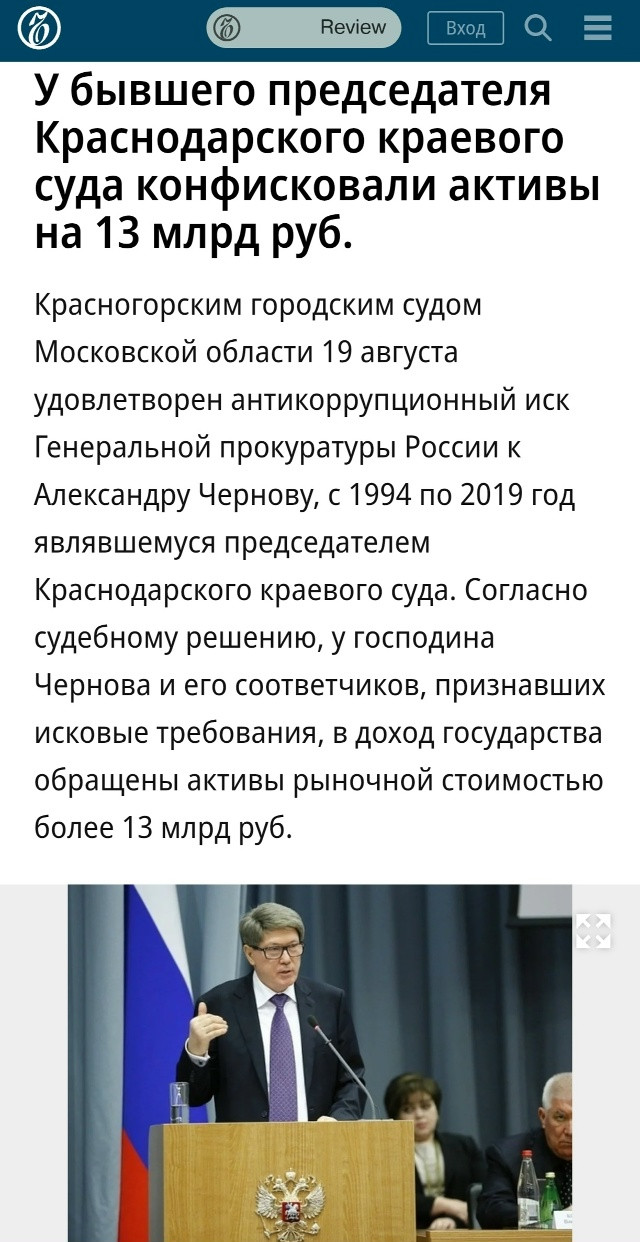This screenshot has width=640, height=1242.
Task: Open the search magnifier icon
Action: 538,28
